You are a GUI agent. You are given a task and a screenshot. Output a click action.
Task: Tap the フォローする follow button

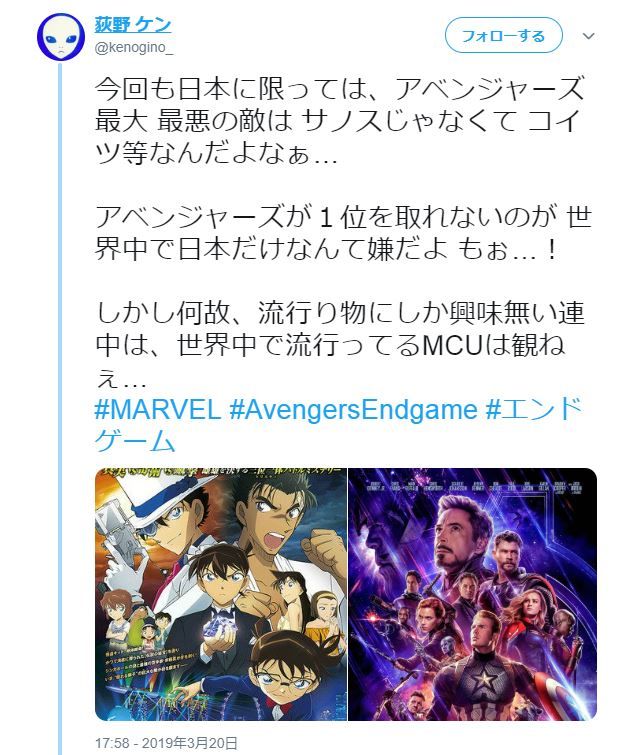[x=502, y=36]
